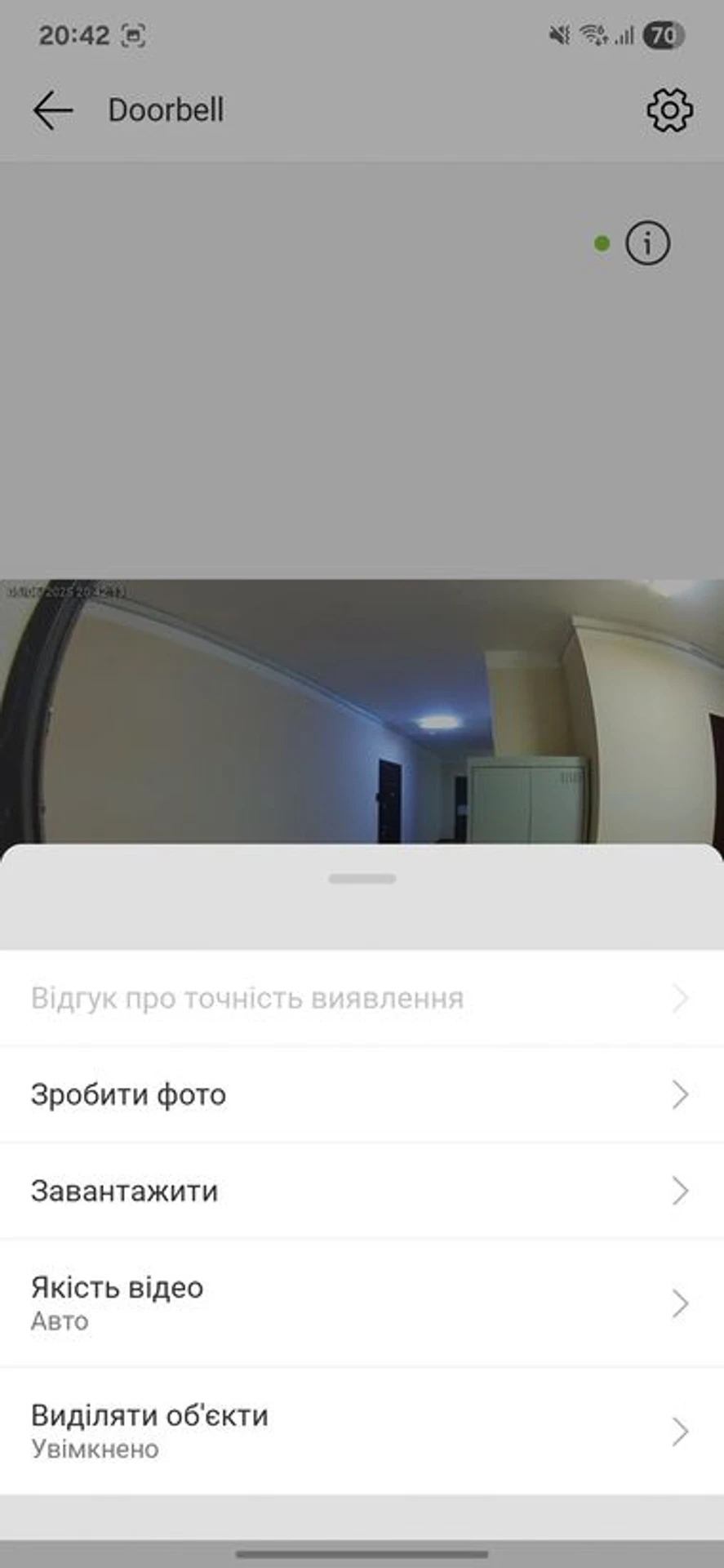The image size is (724, 1568).
Task: Open Doorbell settings gear
Action: [669, 110]
